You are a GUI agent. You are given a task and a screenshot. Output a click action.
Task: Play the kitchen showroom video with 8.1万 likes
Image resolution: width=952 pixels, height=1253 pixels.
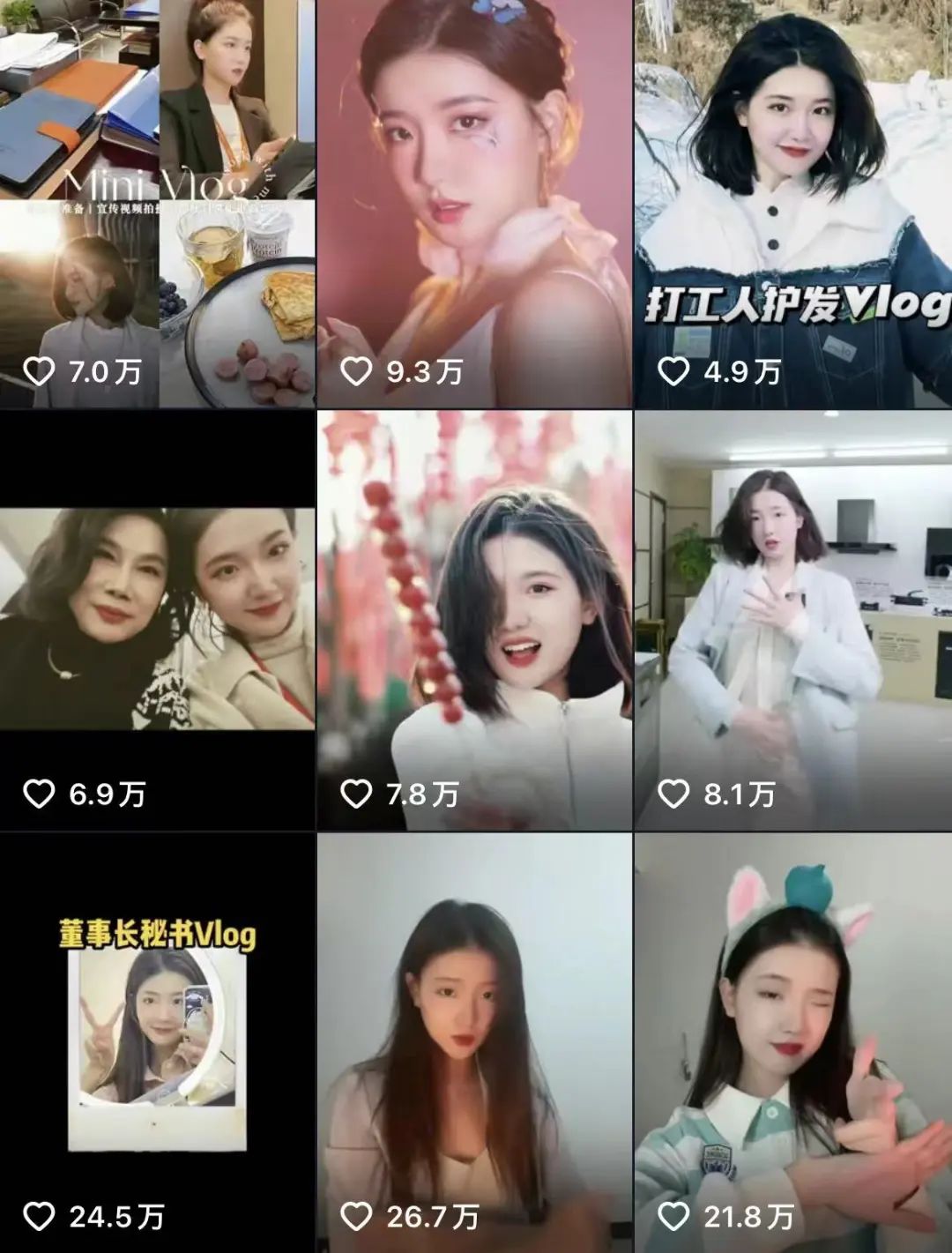pos(792,620)
